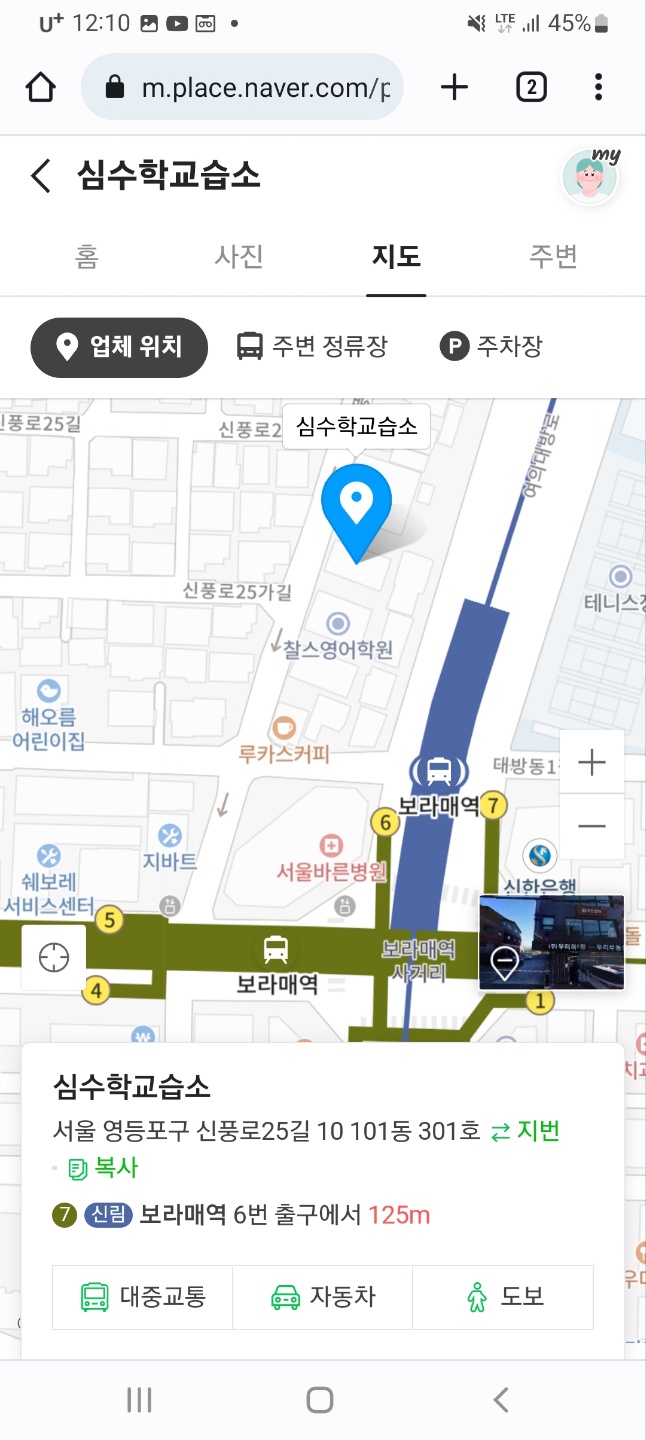Open the tab switcher showing 2
The width and height of the screenshot is (646, 1440).
click(x=531, y=88)
